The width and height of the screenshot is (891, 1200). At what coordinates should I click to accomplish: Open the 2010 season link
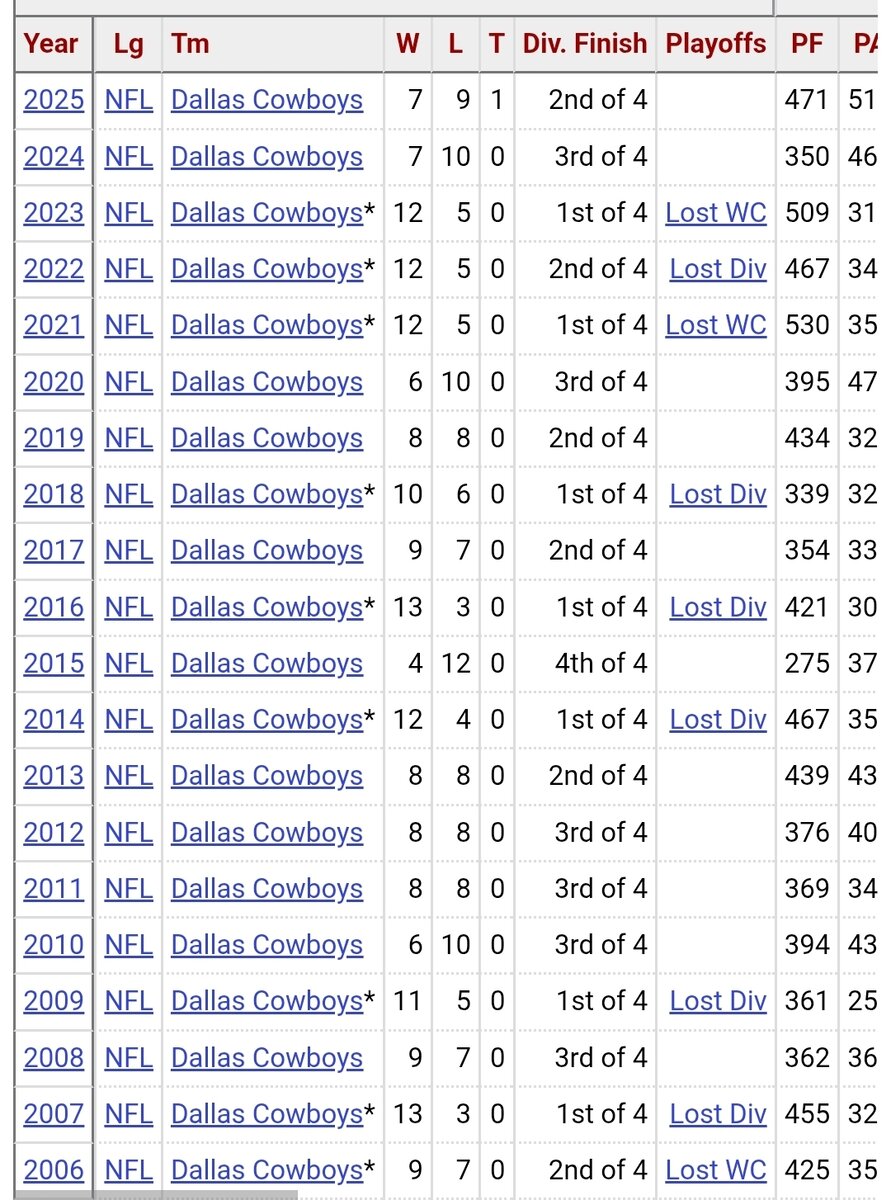[x=54, y=945]
